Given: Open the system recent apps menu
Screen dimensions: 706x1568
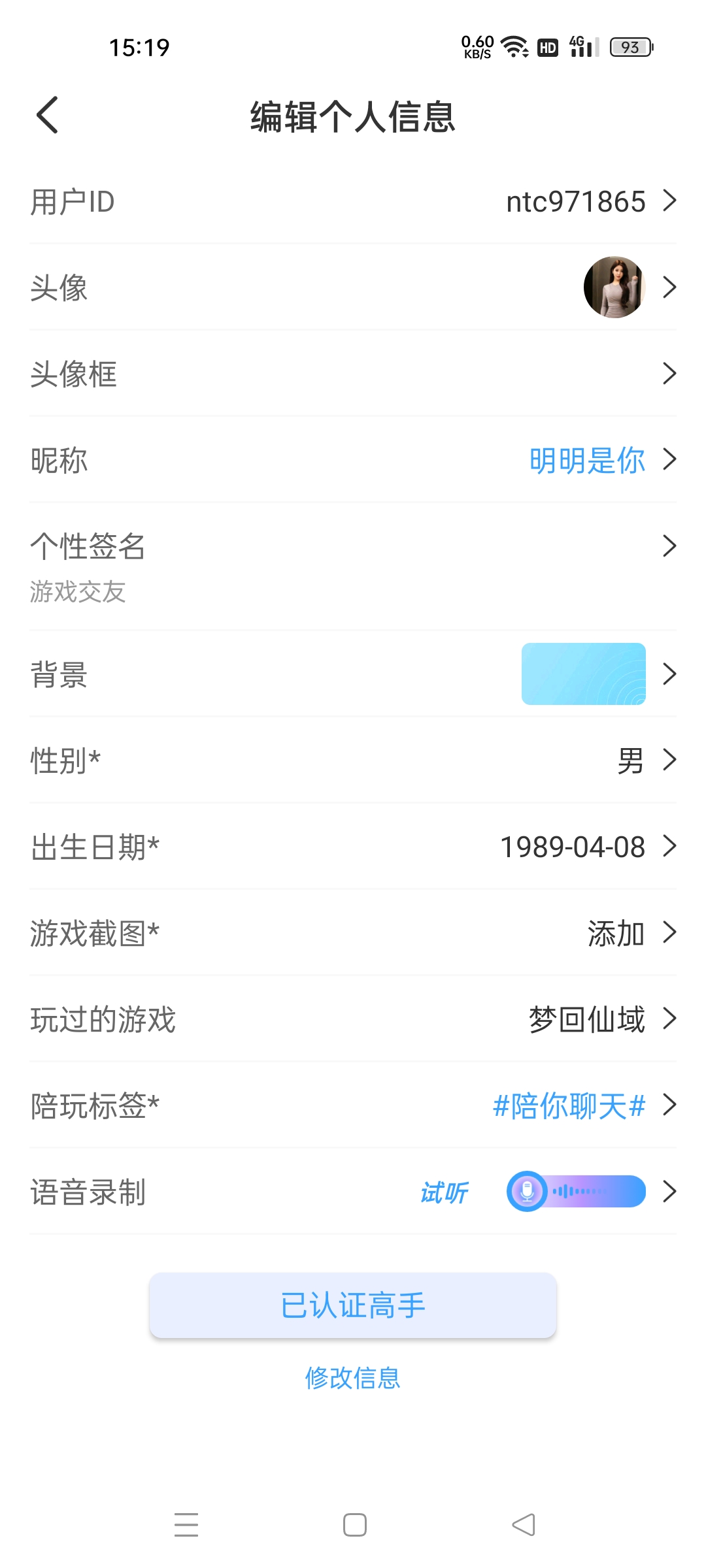Looking at the screenshot, I should point(186,1525).
